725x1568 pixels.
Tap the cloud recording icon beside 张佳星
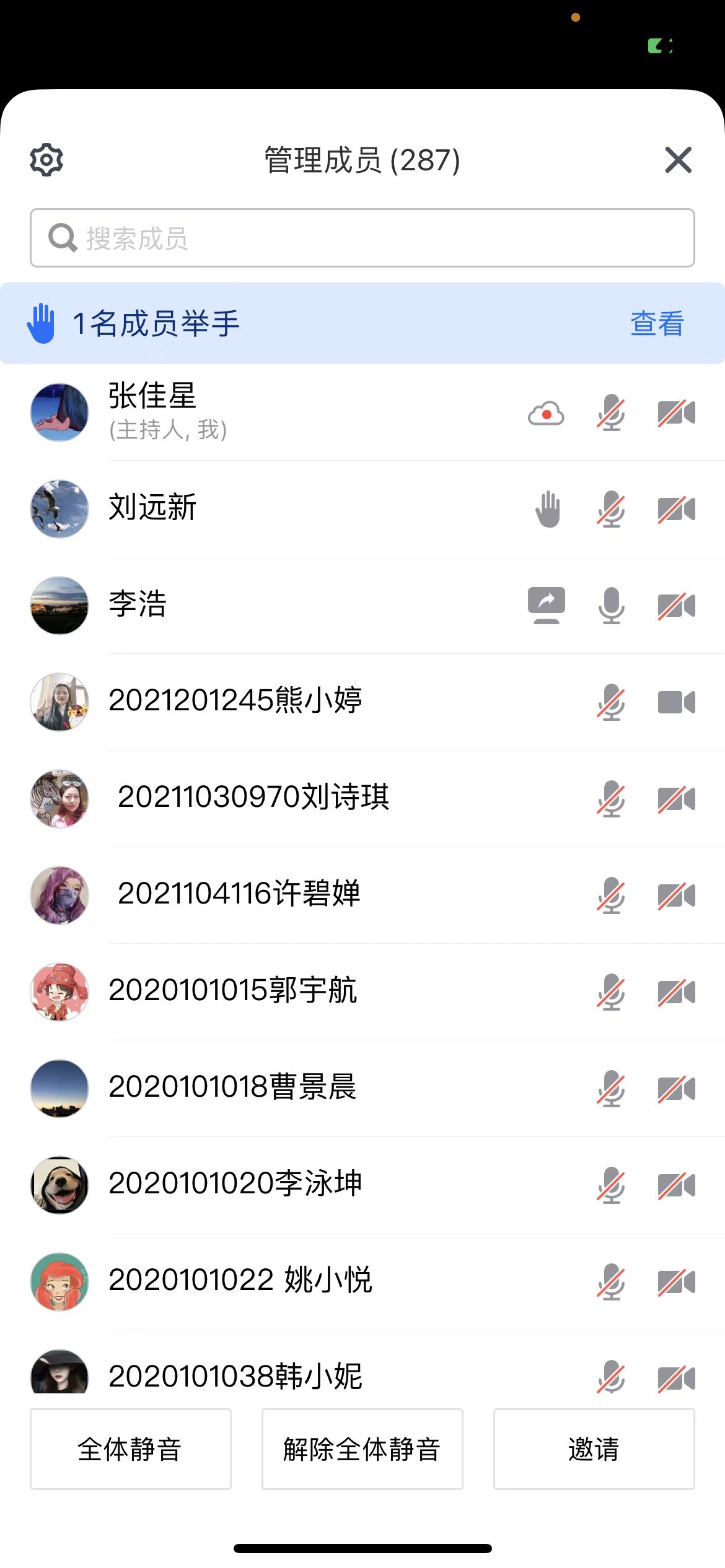(546, 413)
